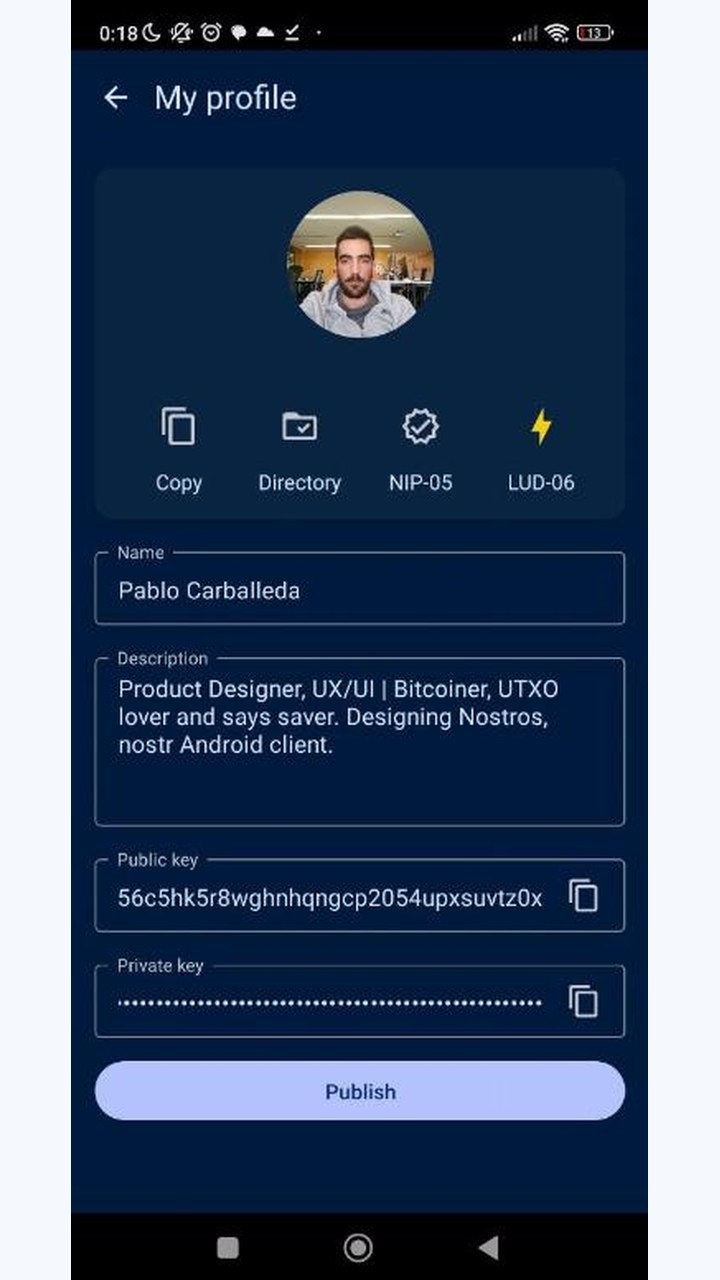Publish the profile changes
The width and height of the screenshot is (720, 1280).
tap(360, 1091)
